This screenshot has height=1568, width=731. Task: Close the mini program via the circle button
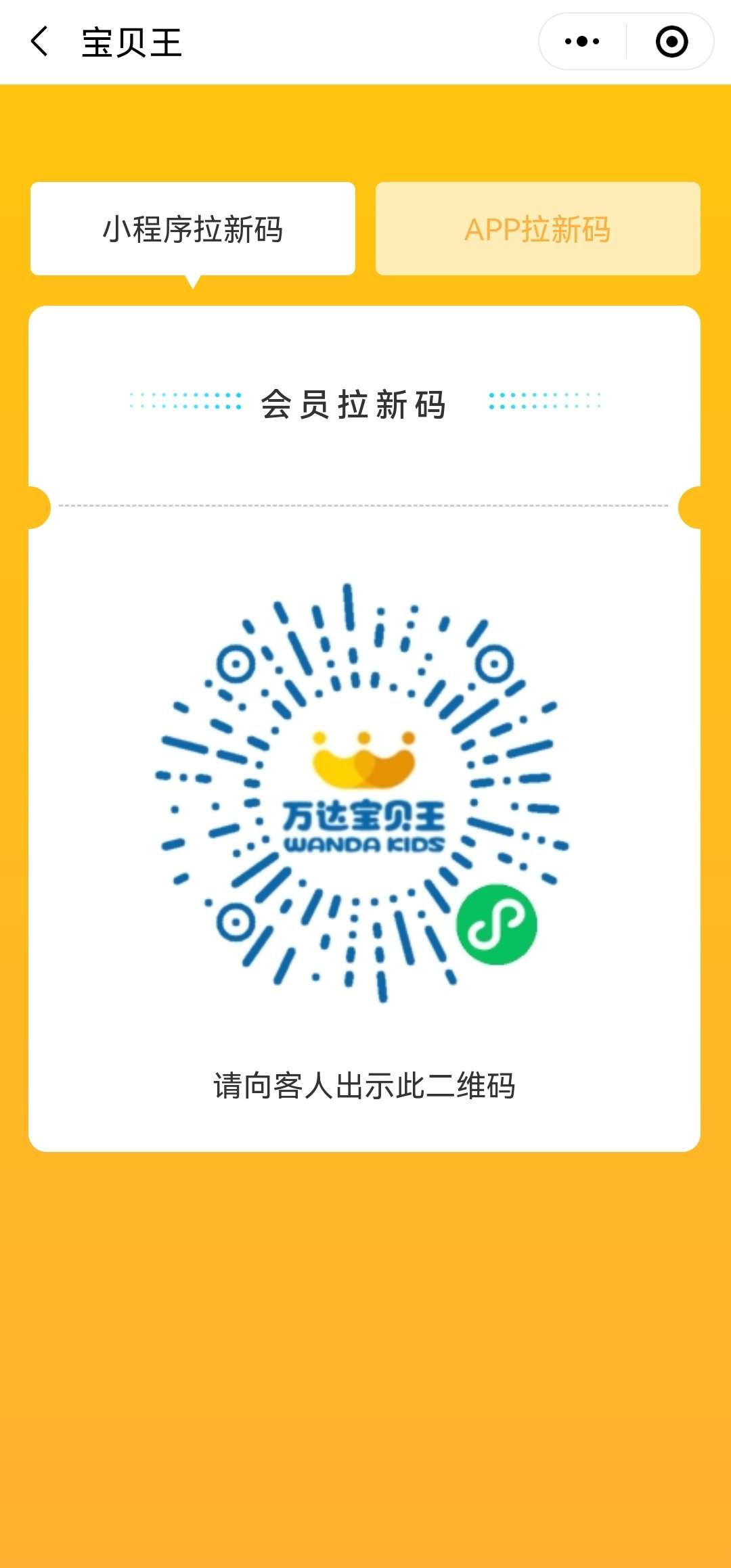click(x=671, y=42)
